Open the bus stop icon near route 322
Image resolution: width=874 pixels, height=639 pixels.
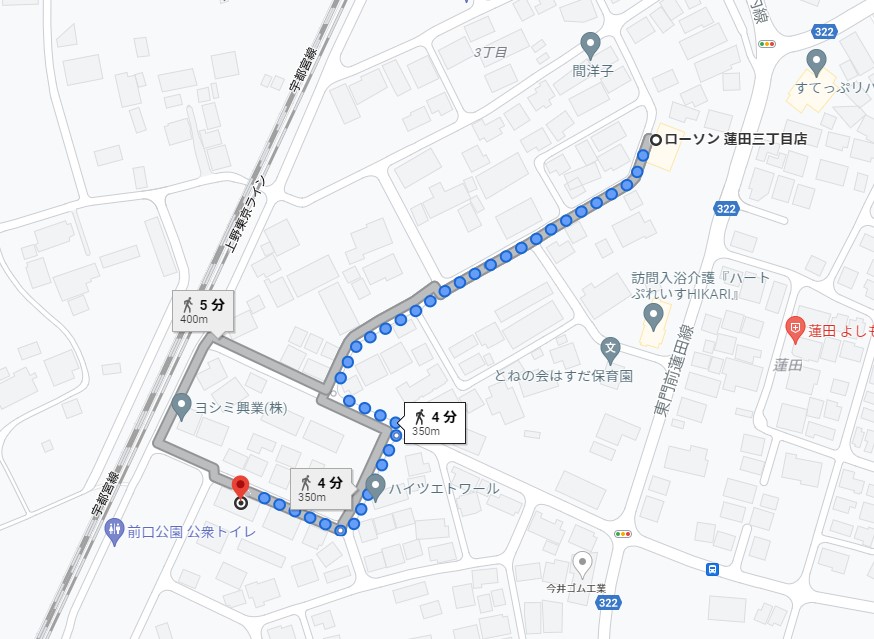(712, 569)
